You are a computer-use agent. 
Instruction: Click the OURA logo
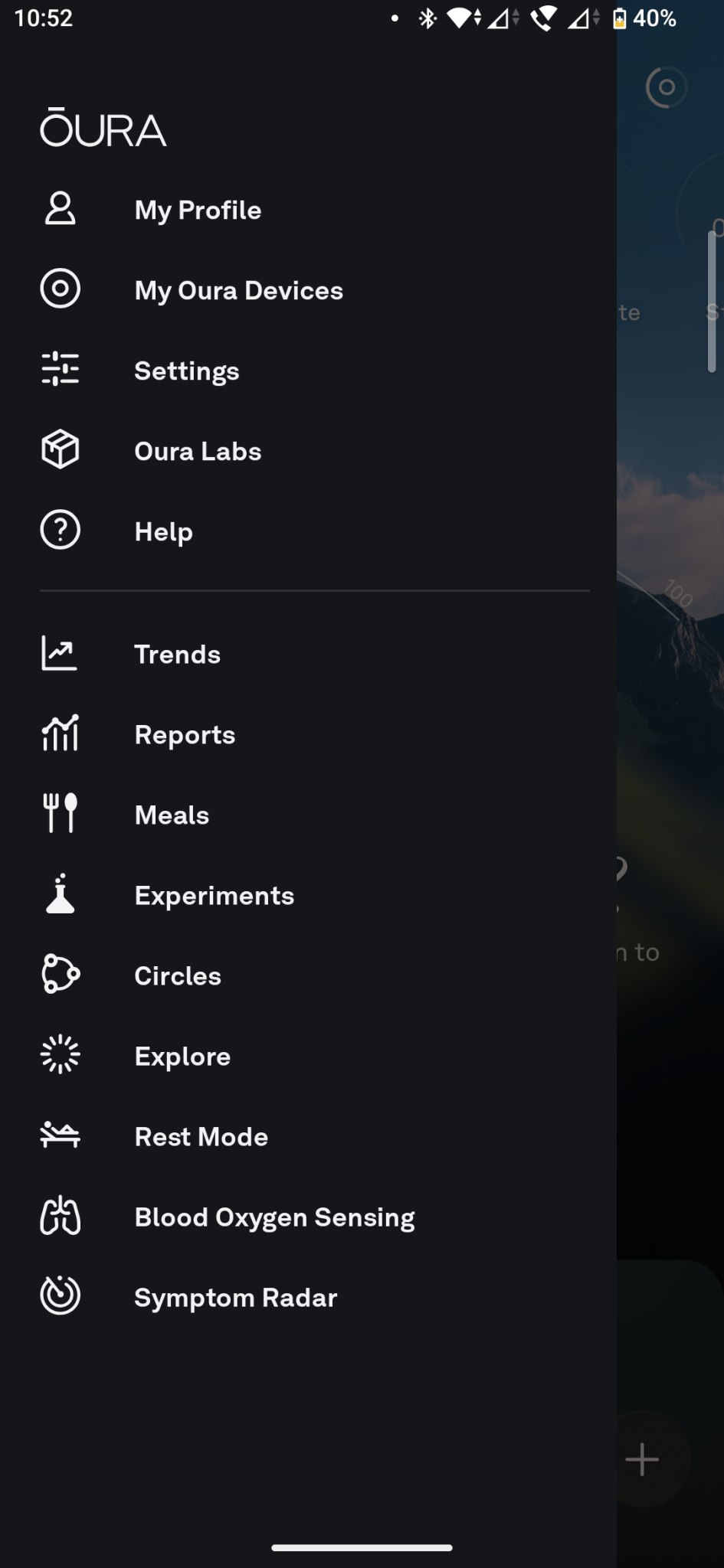[103, 129]
